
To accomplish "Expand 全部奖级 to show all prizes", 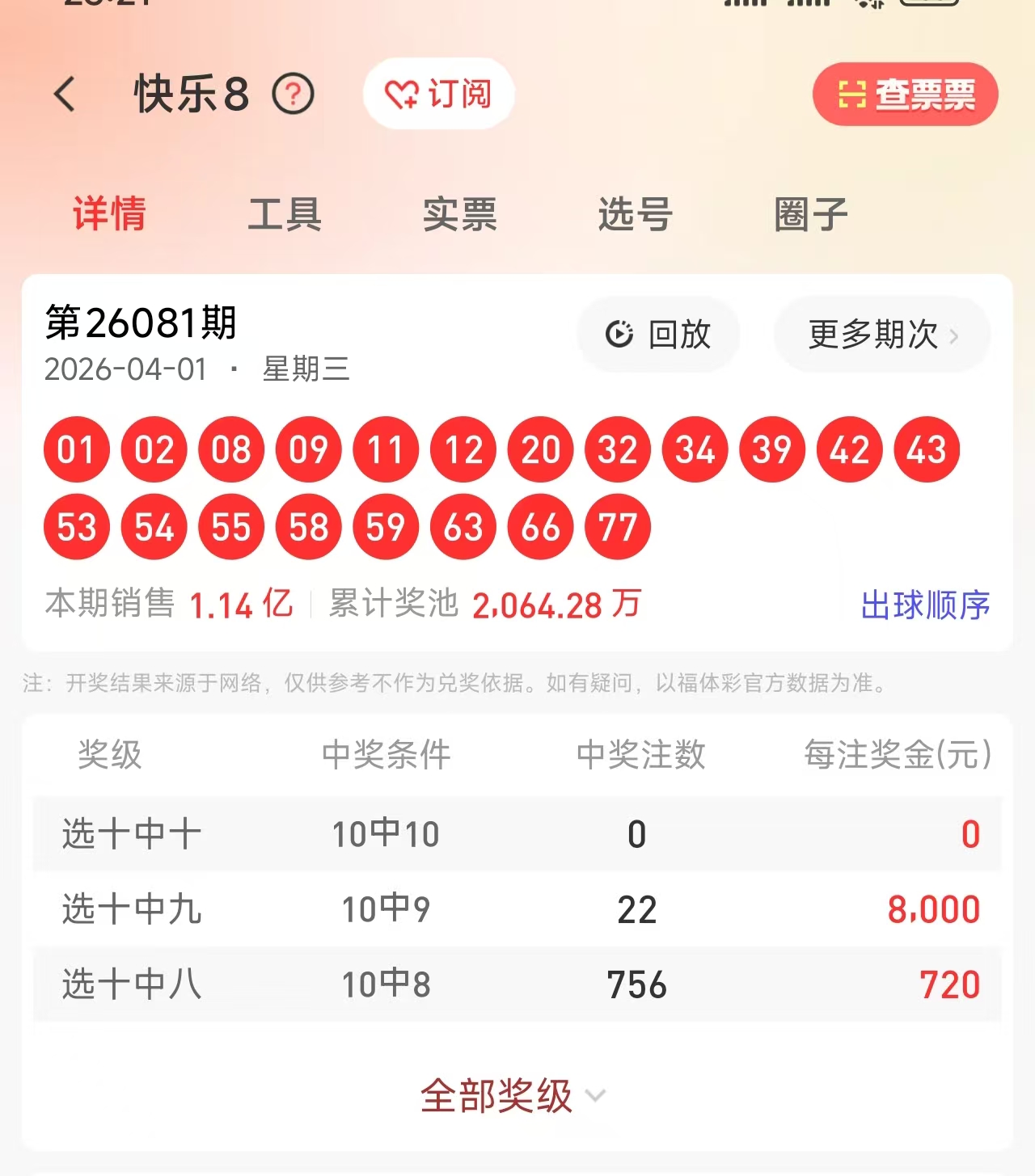I will tap(511, 1096).
